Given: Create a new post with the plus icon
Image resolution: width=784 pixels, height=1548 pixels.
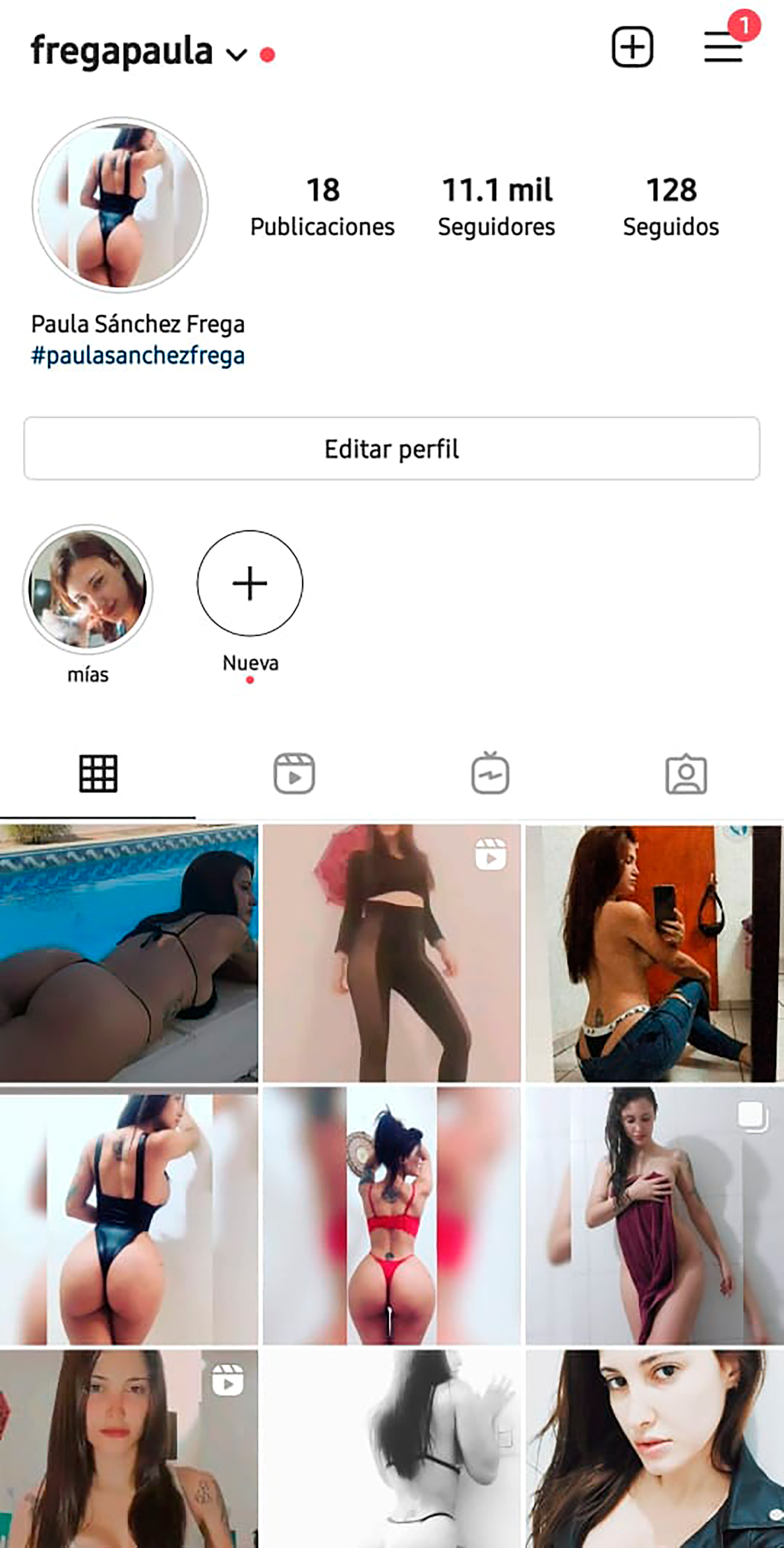Looking at the screenshot, I should pos(632,47).
